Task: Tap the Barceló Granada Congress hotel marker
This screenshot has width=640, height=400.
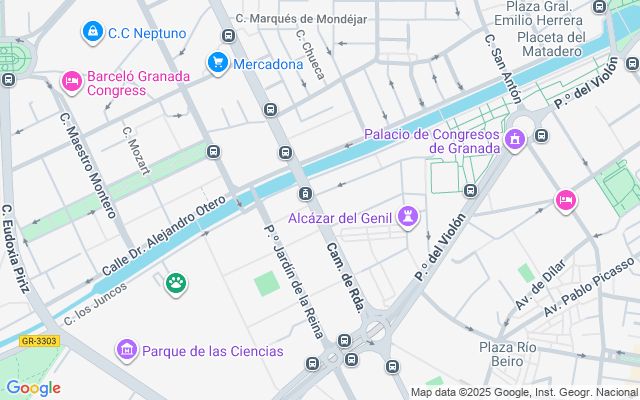Action: pos(71,80)
